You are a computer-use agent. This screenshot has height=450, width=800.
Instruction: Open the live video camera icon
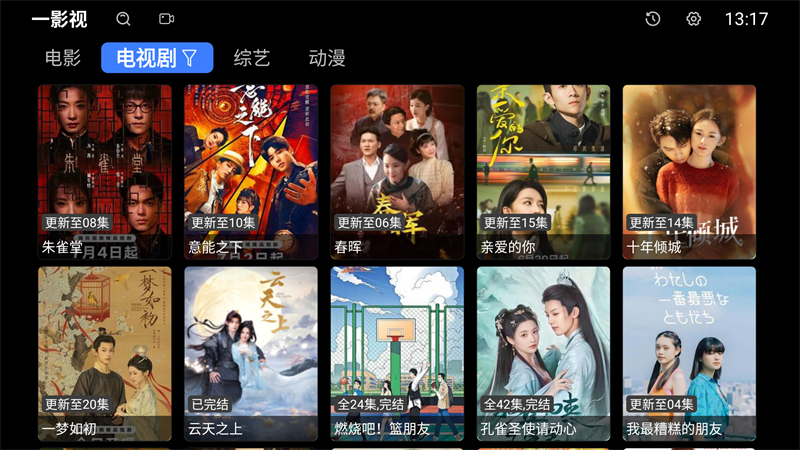(166, 19)
